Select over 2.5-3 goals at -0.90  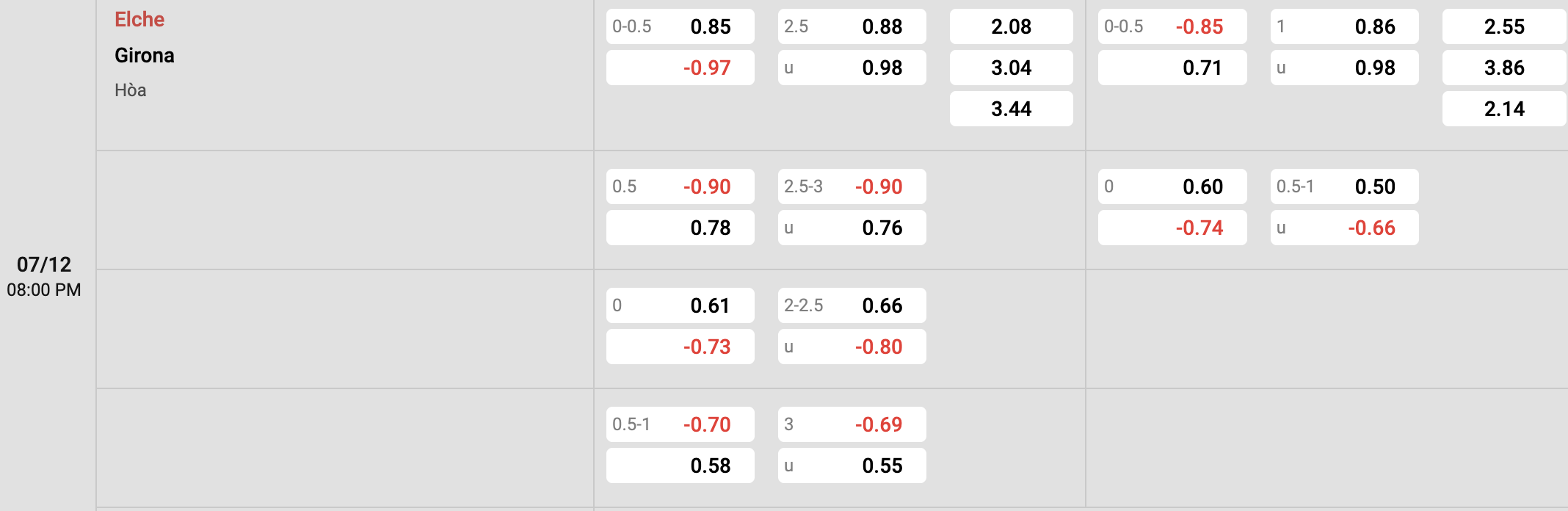tap(852, 186)
